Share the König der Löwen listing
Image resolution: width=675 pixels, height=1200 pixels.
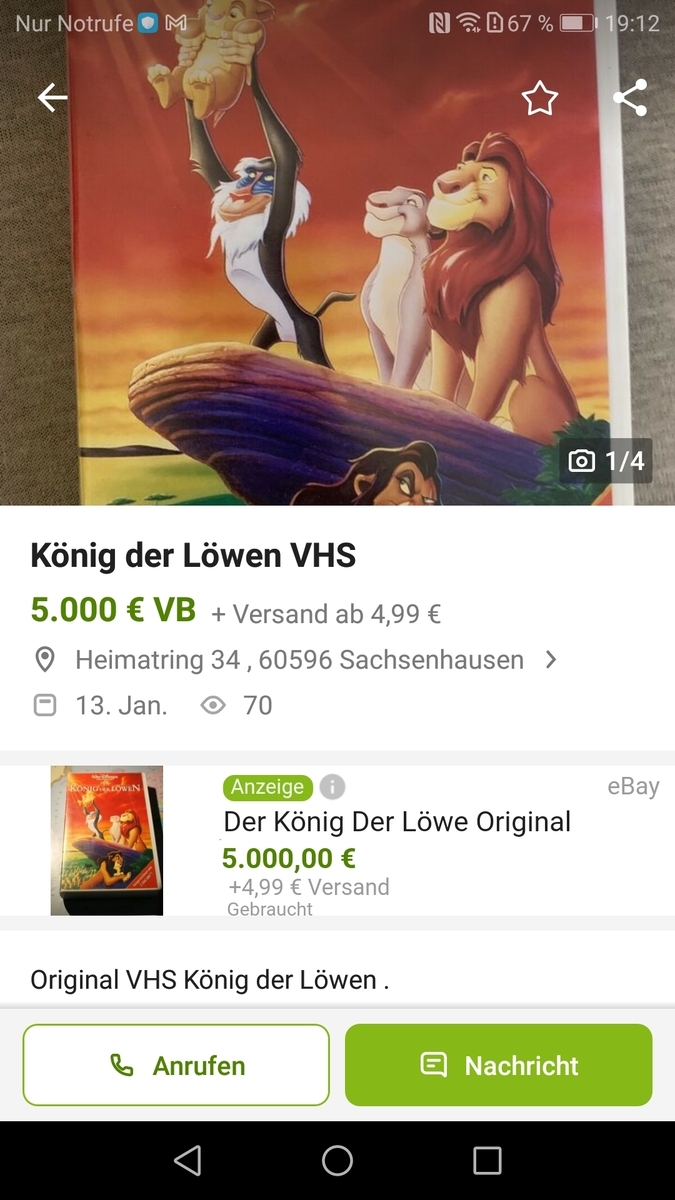[x=630, y=98]
